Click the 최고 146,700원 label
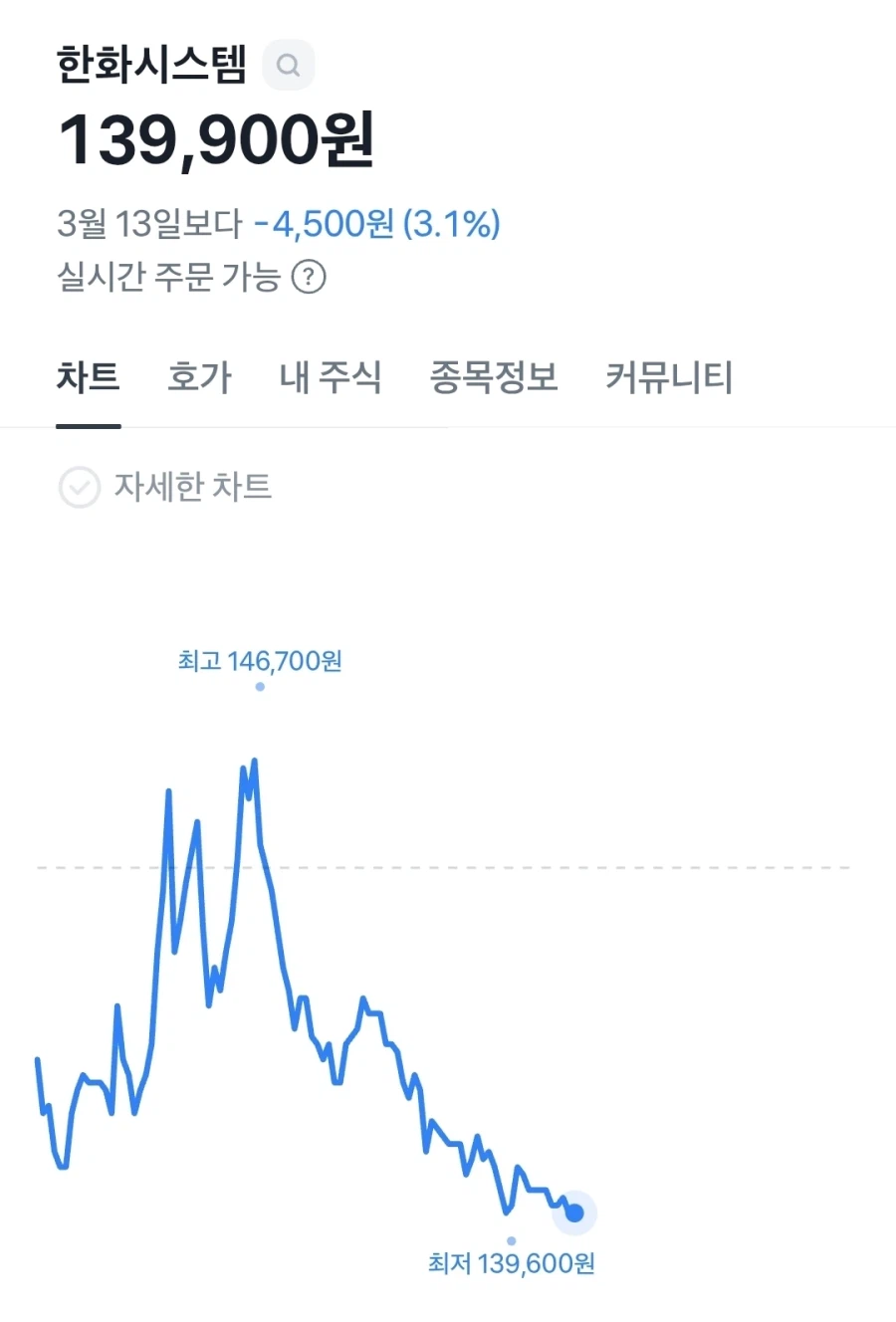 (260, 660)
